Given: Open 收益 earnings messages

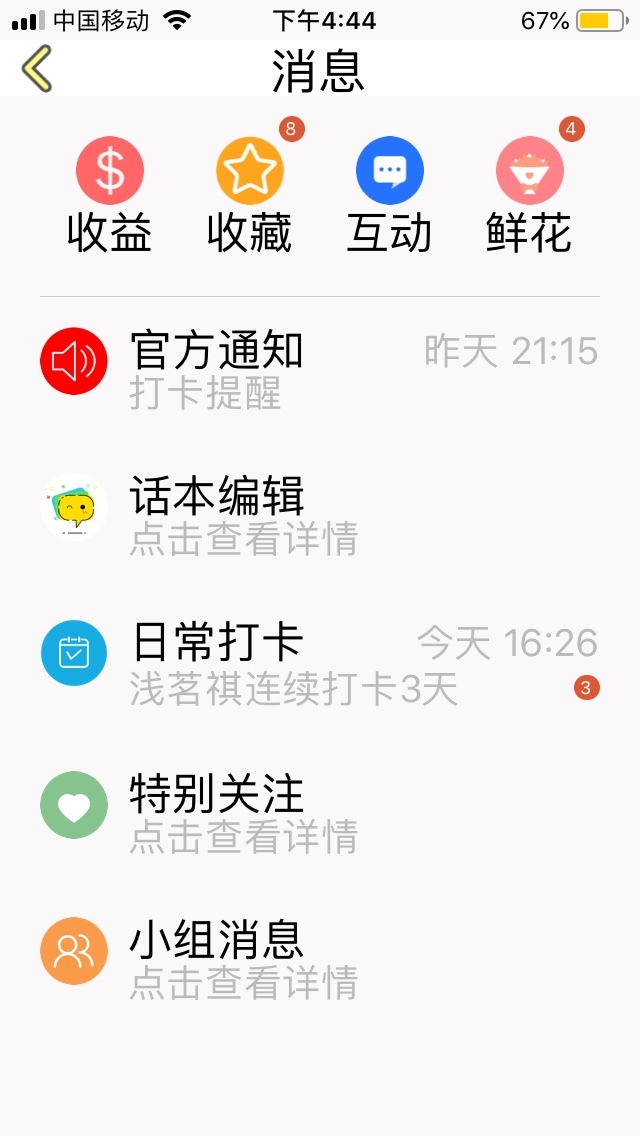Looking at the screenshot, I should pos(109,195).
